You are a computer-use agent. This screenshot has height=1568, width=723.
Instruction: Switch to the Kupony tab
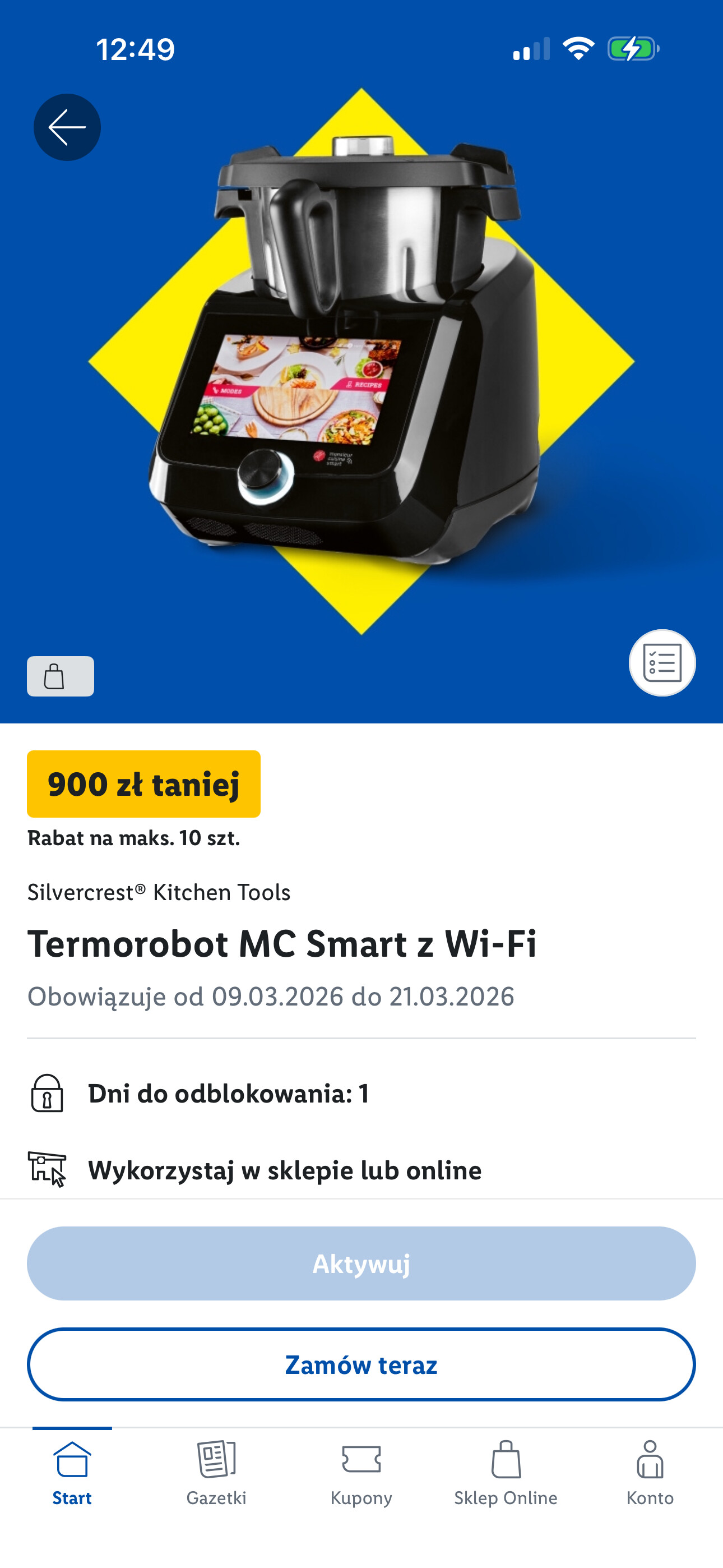(361, 1473)
